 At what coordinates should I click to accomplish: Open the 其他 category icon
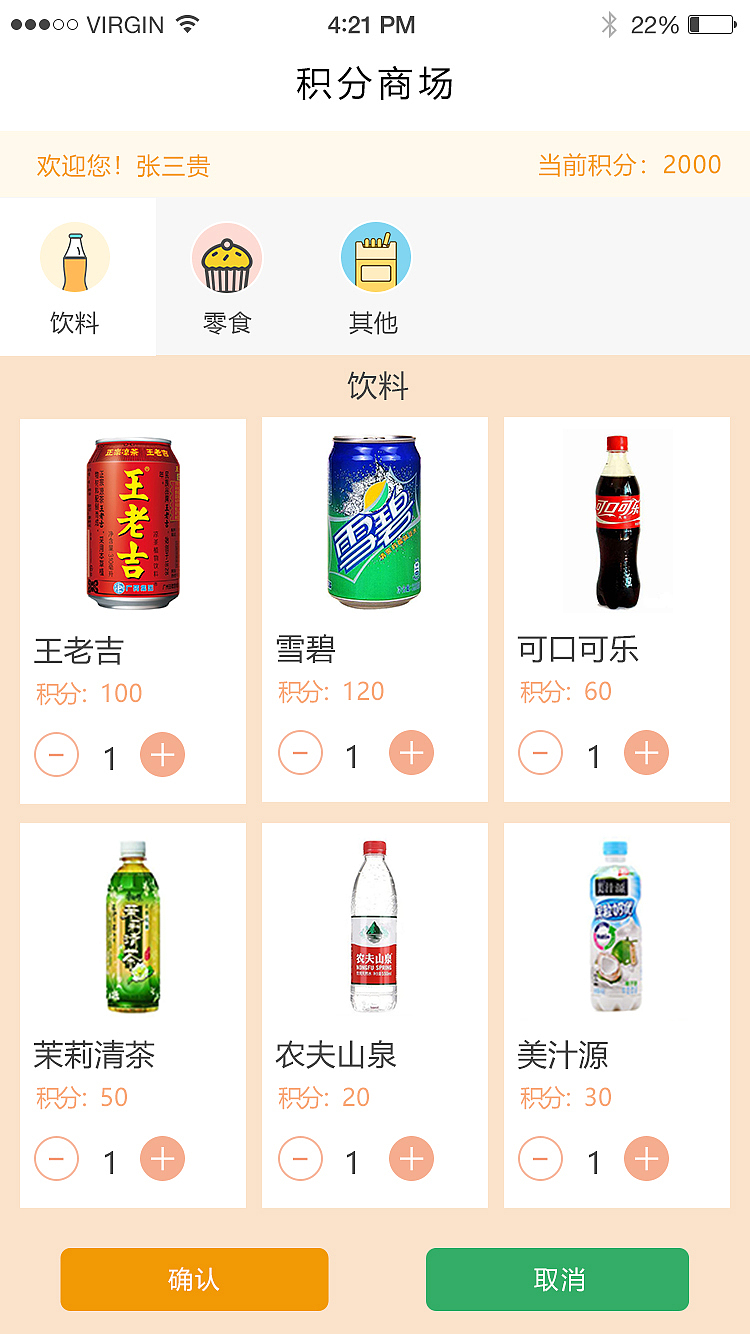point(375,257)
